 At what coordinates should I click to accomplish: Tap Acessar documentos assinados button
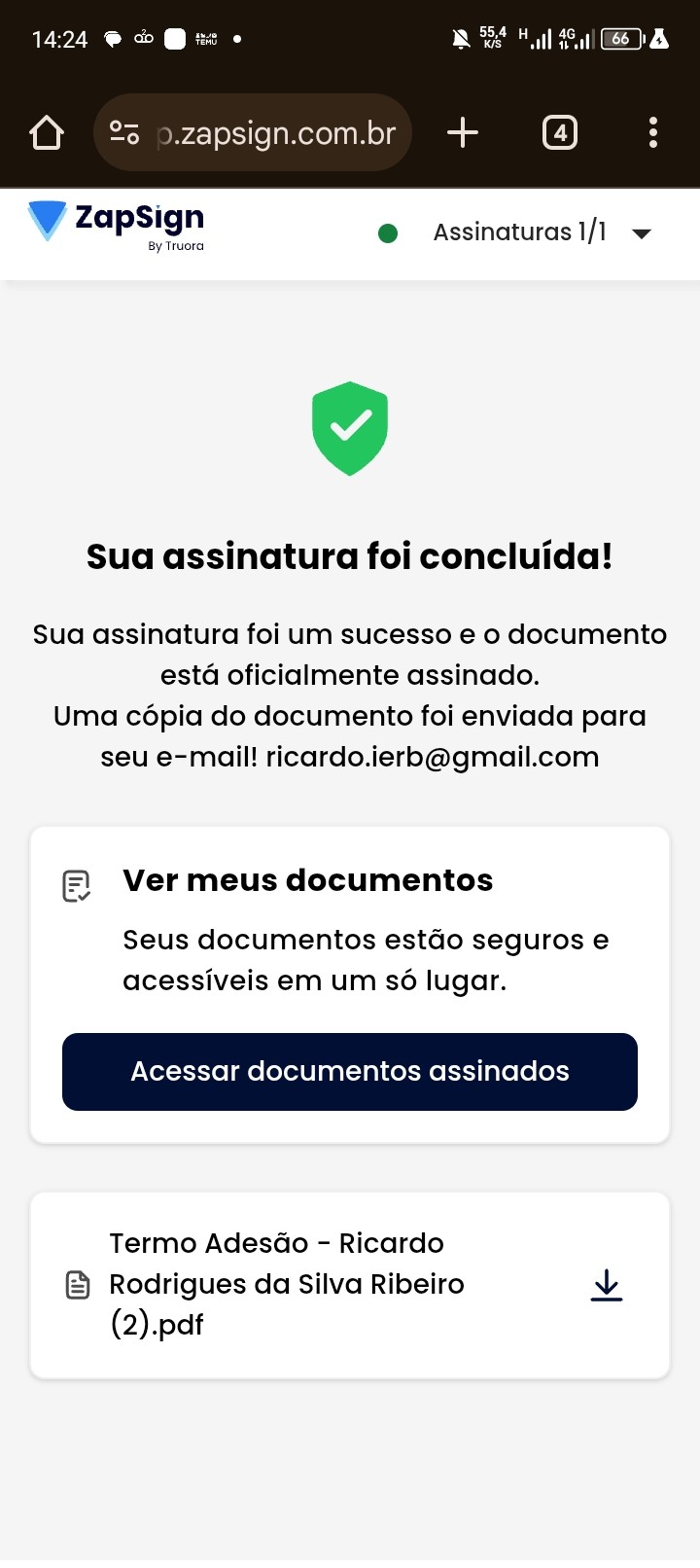350,1071
